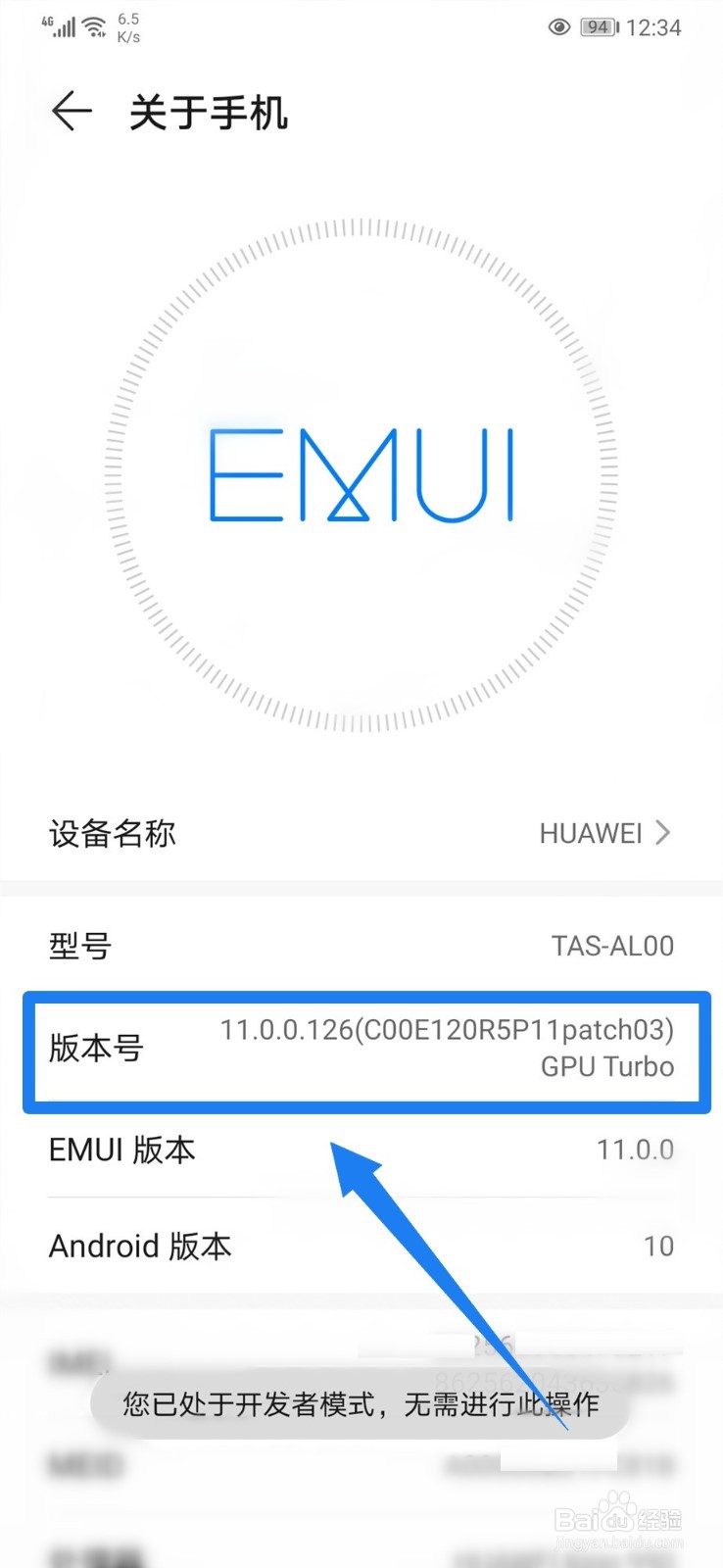The width and height of the screenshot is (723, 1568).
Task: Tap the back arrow to leave 关于手机
Action: [x=72, y=112]
